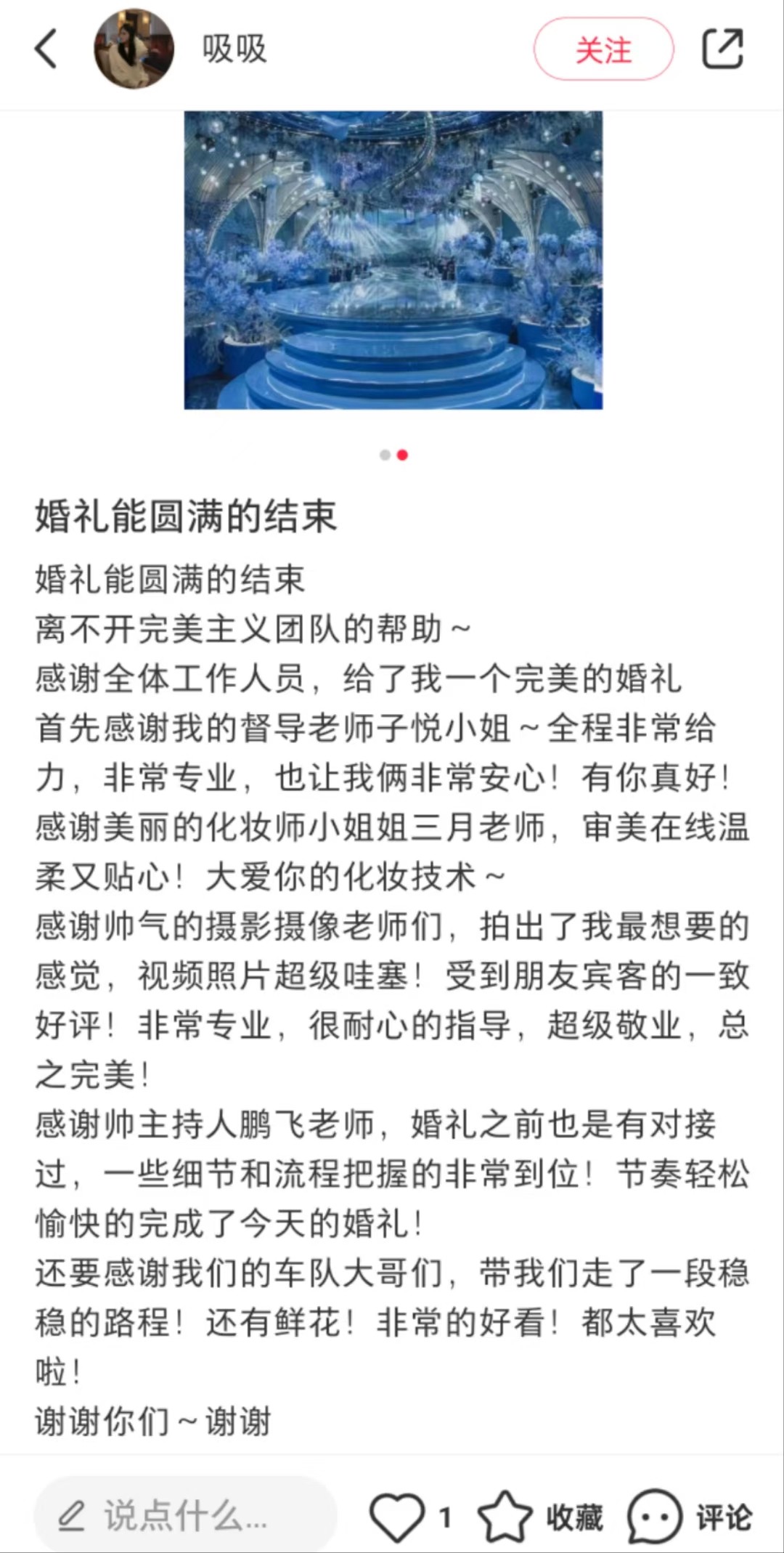Open the 评论 comments section

point(690,1517)
